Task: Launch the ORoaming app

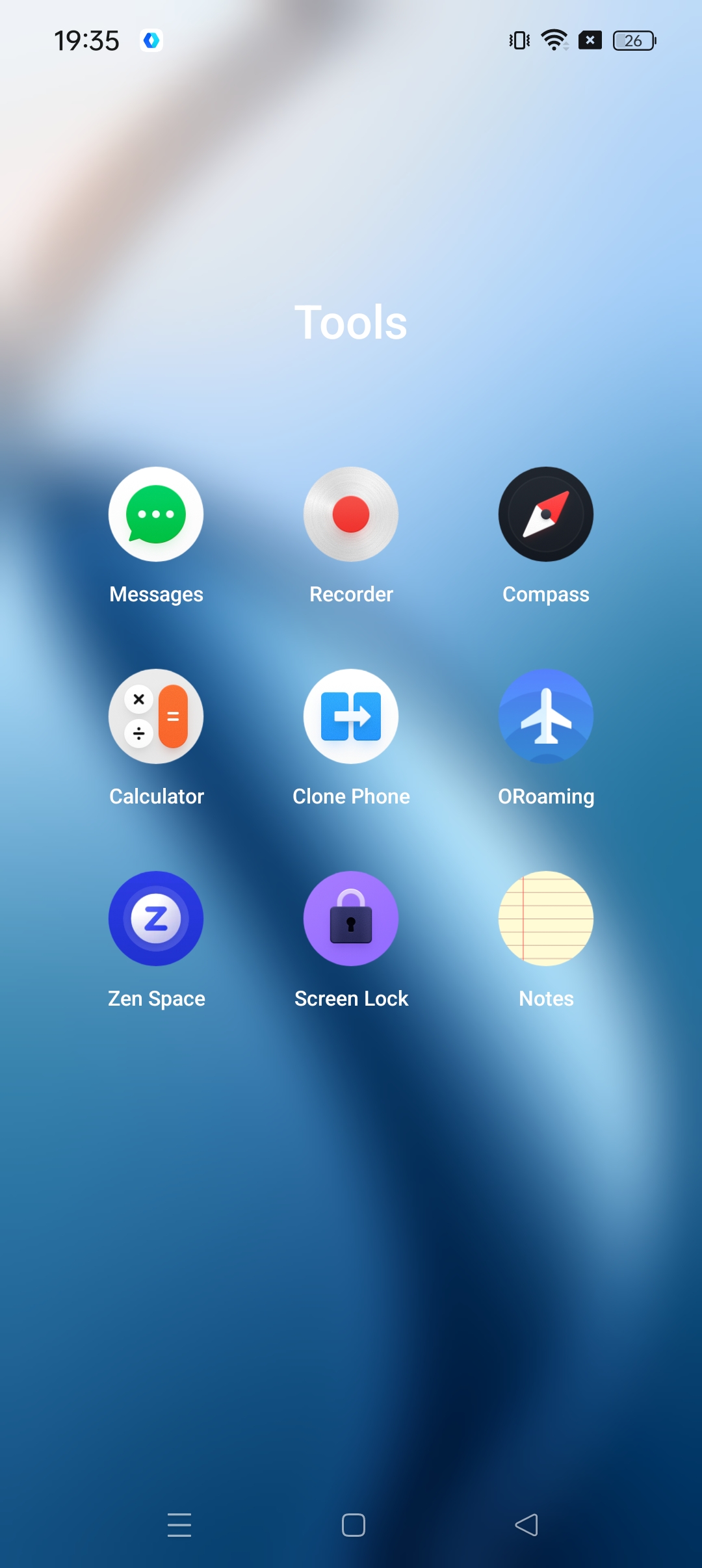Action: point(546,716)
